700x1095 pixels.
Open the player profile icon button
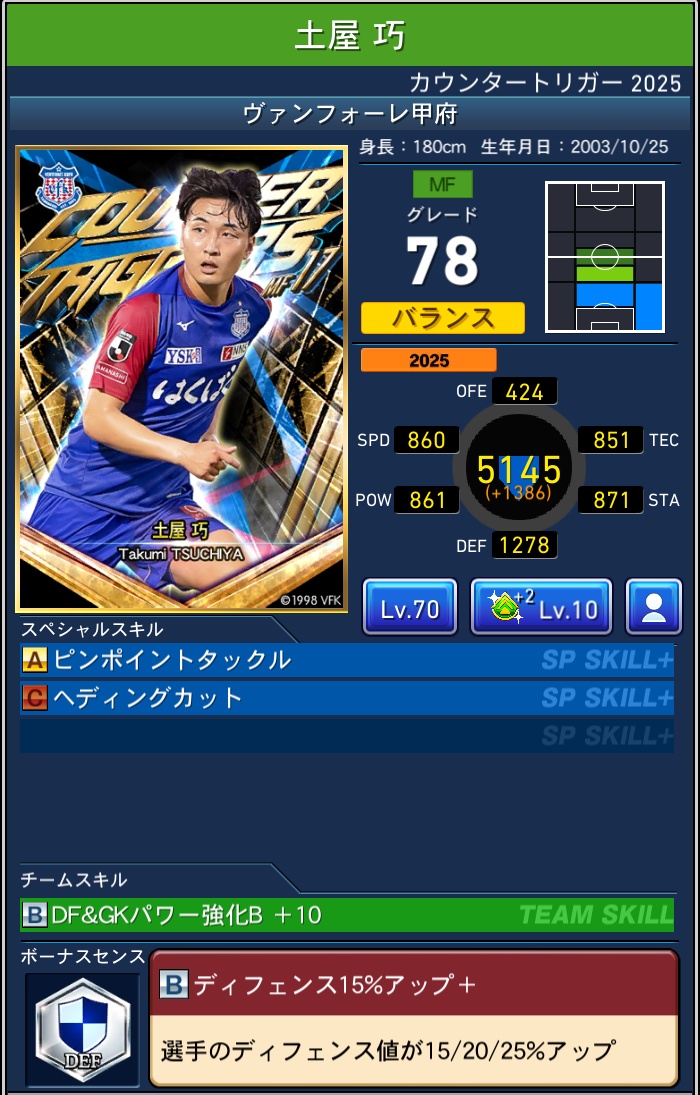pyautogui.click(x=653, y=607)
